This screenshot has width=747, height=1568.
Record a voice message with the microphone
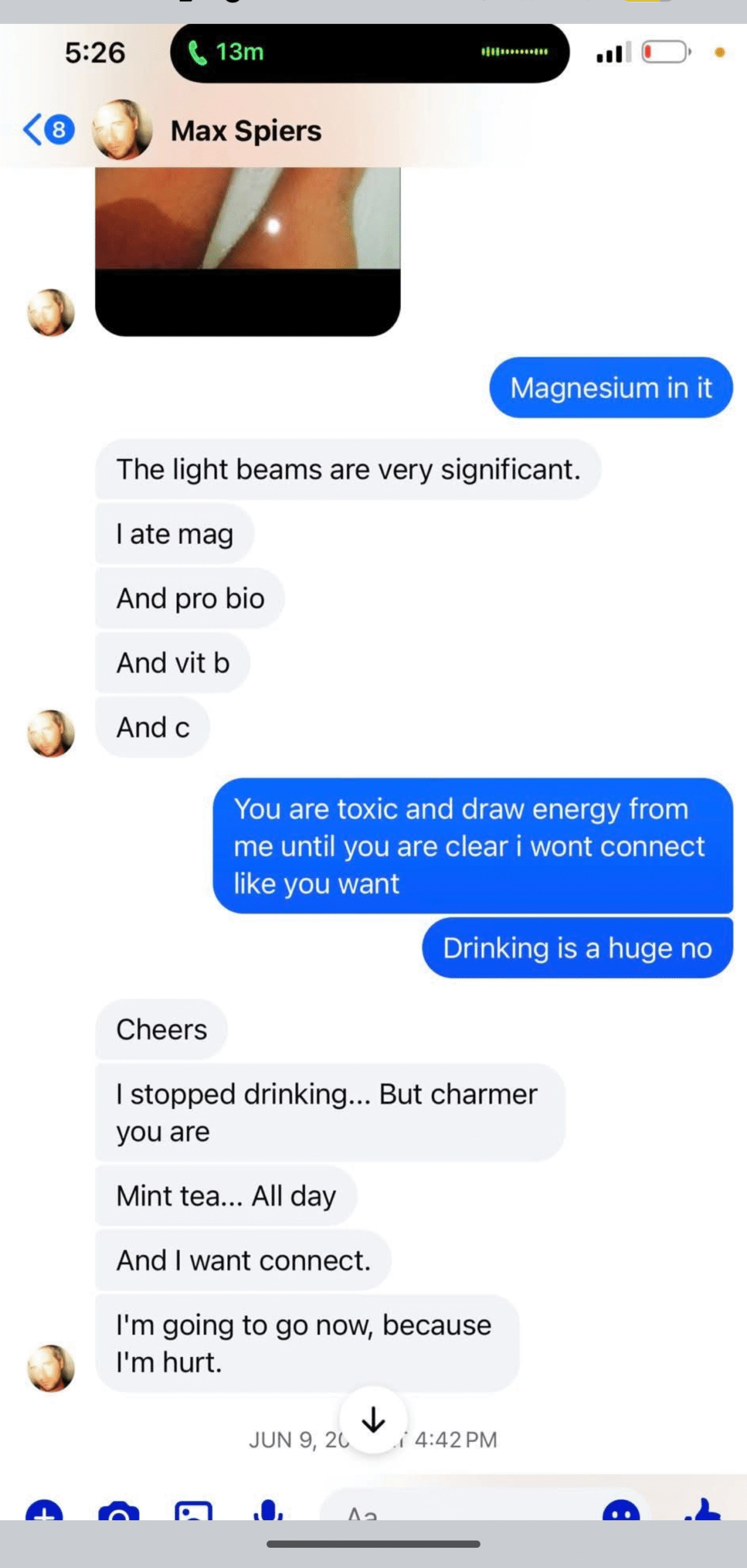268,1510
